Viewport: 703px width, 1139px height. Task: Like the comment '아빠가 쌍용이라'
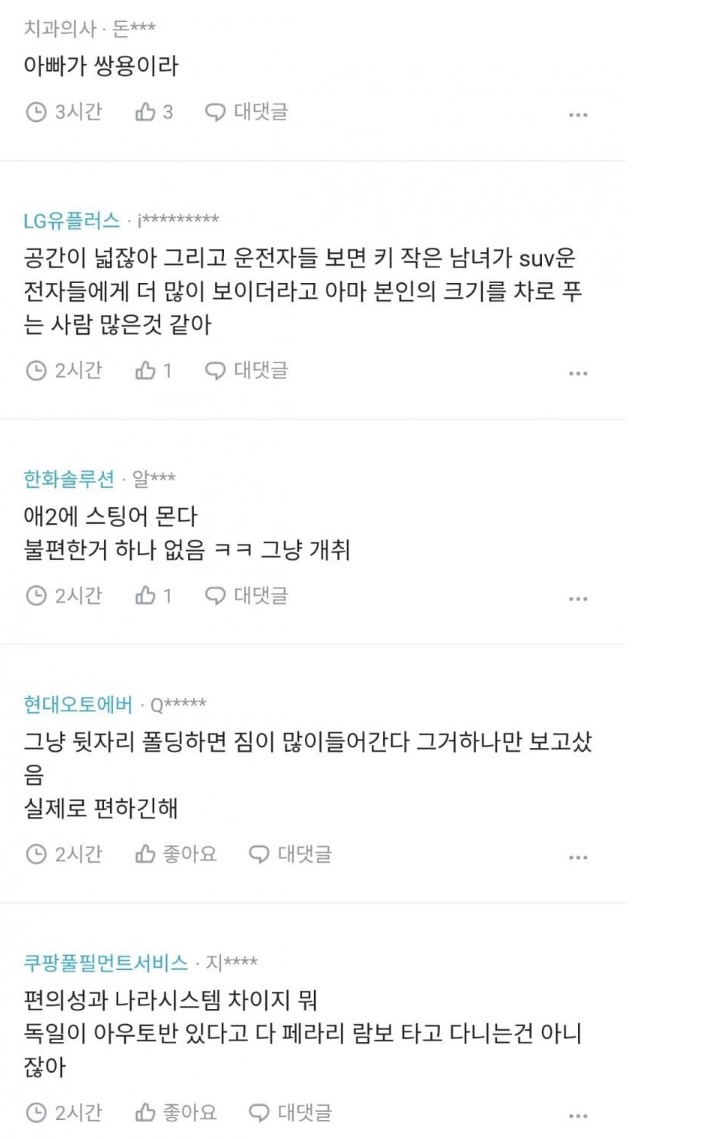(x=154, y=112)
